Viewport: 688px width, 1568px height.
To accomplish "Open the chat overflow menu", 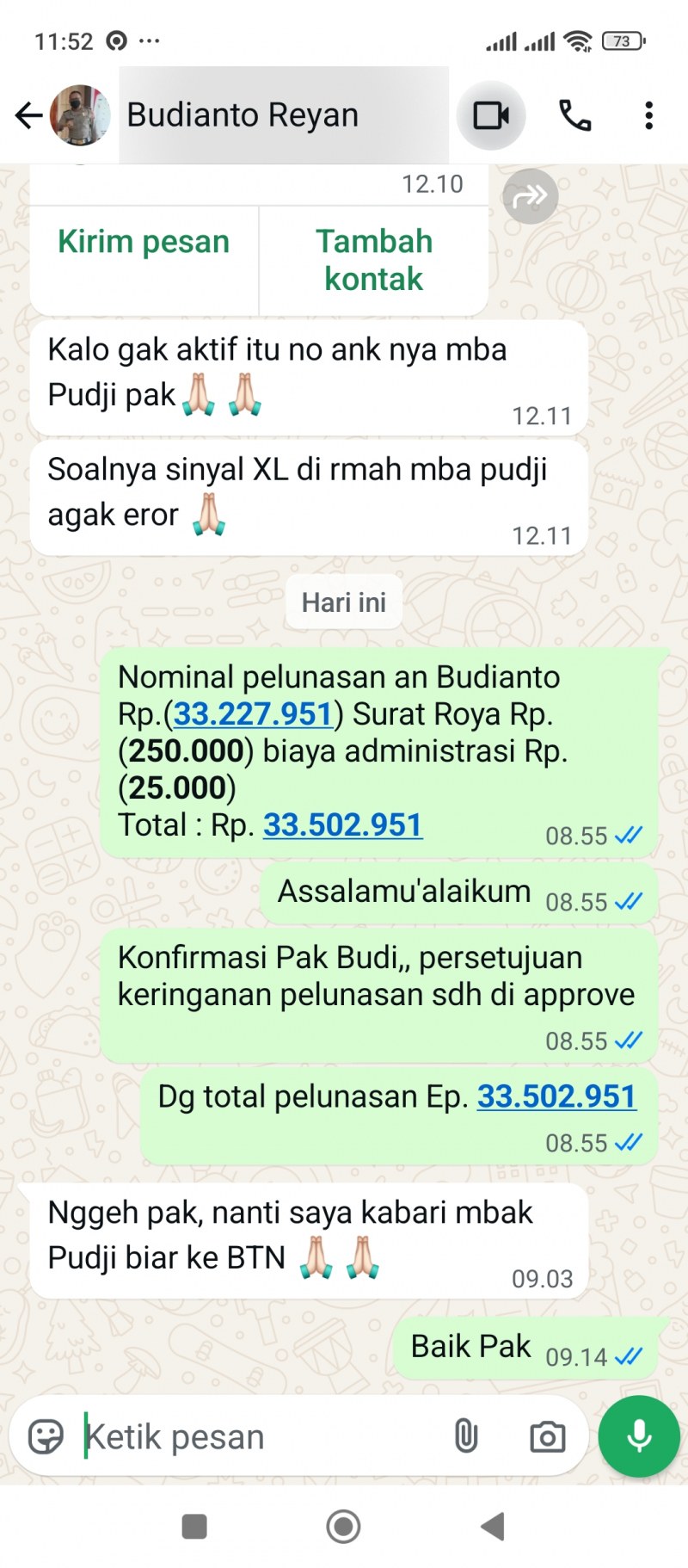I will pyautogui.click(x=648, y=115).
